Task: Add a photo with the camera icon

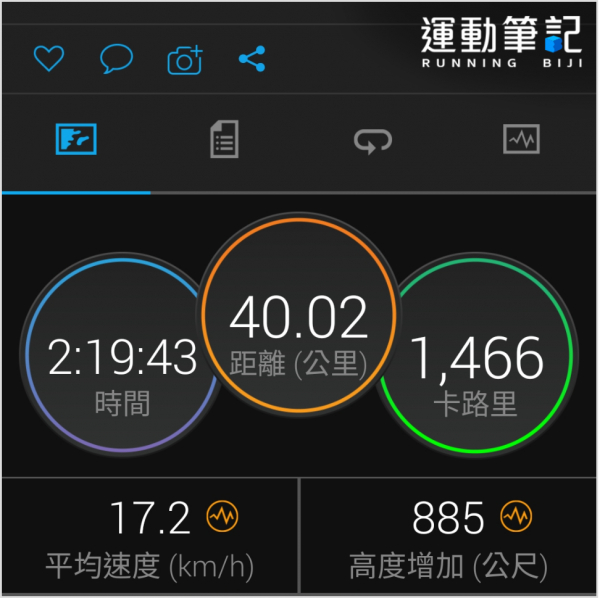Action: point(184,60)
